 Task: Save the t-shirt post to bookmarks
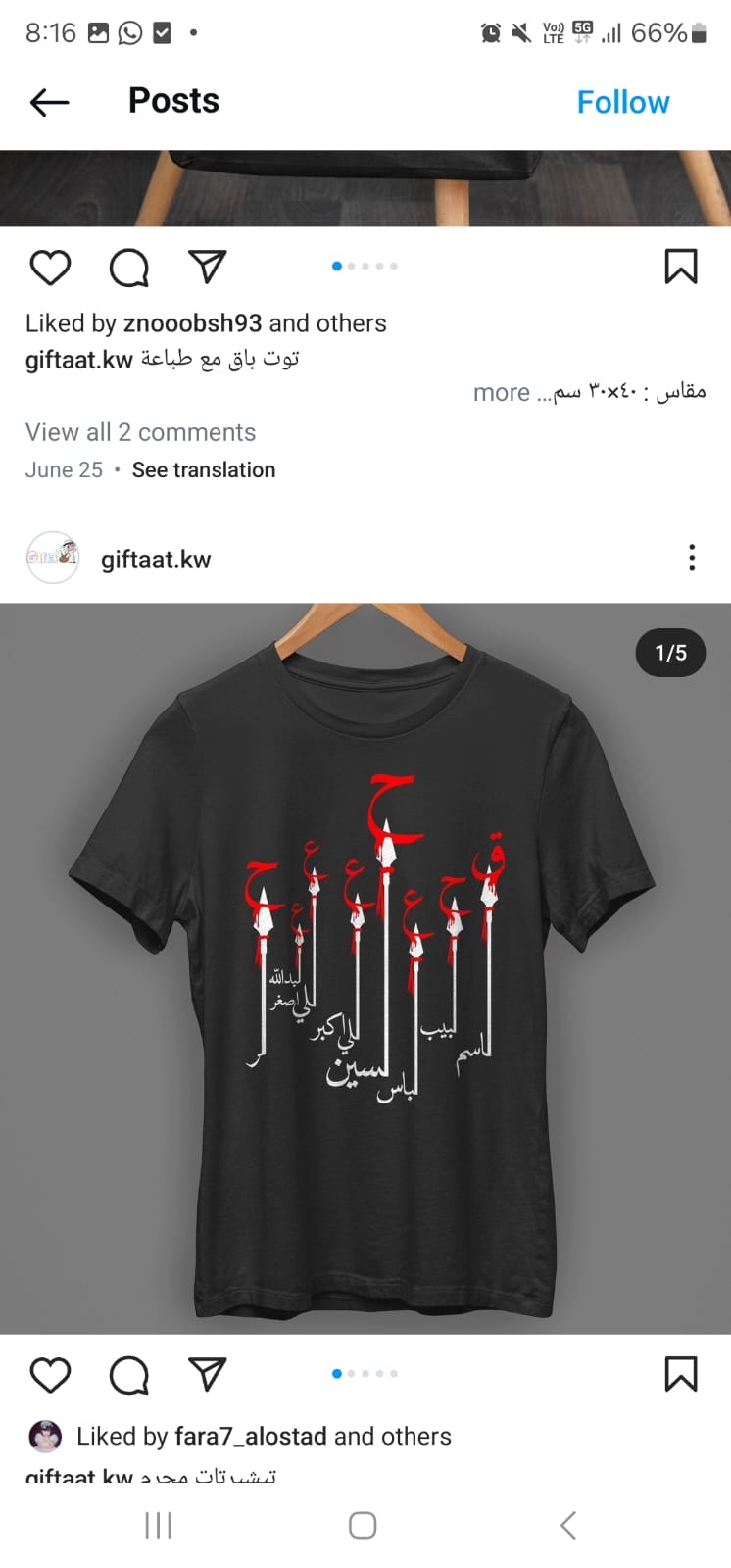[x=681, y=1375]
